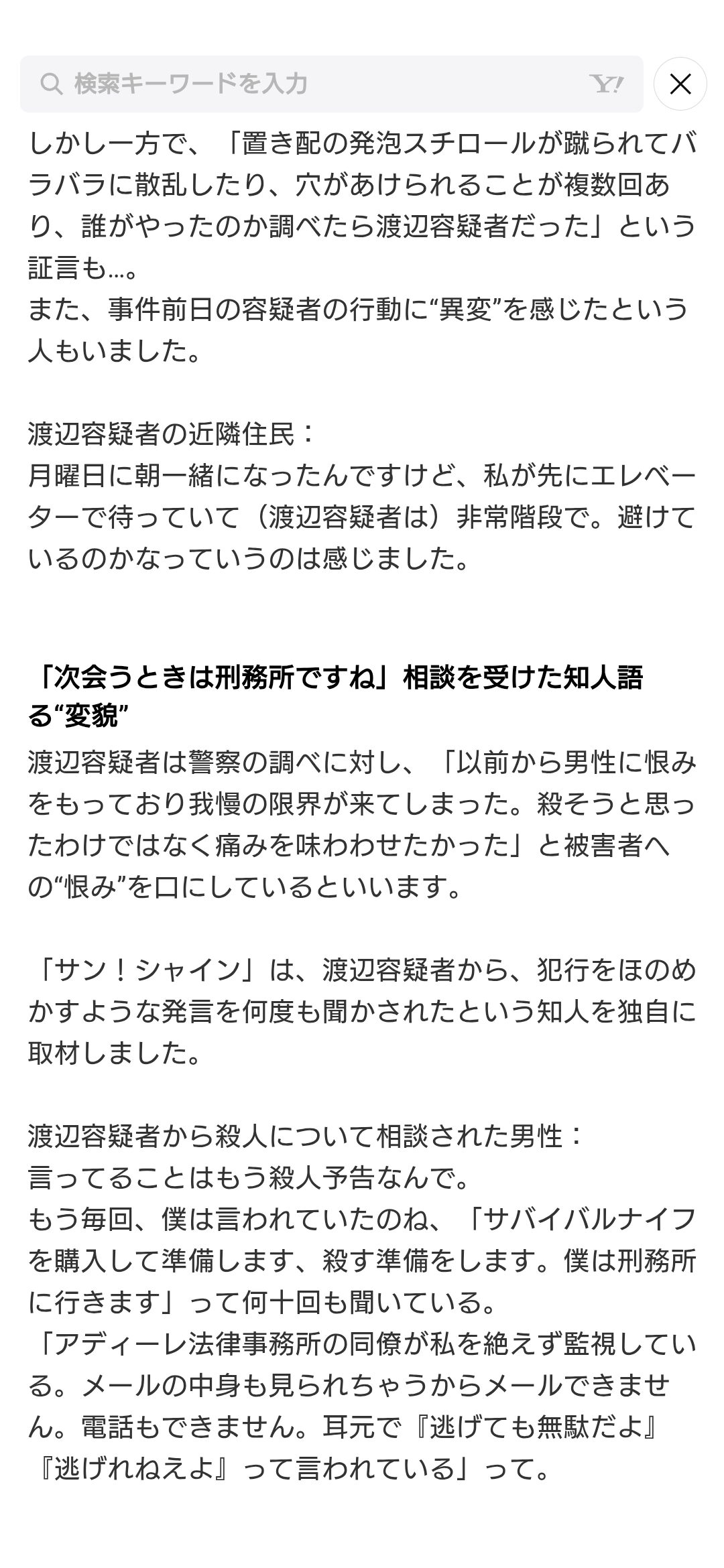Tap the search keyword input field
The image size is (724, 1568).
[x=331, y=84]
